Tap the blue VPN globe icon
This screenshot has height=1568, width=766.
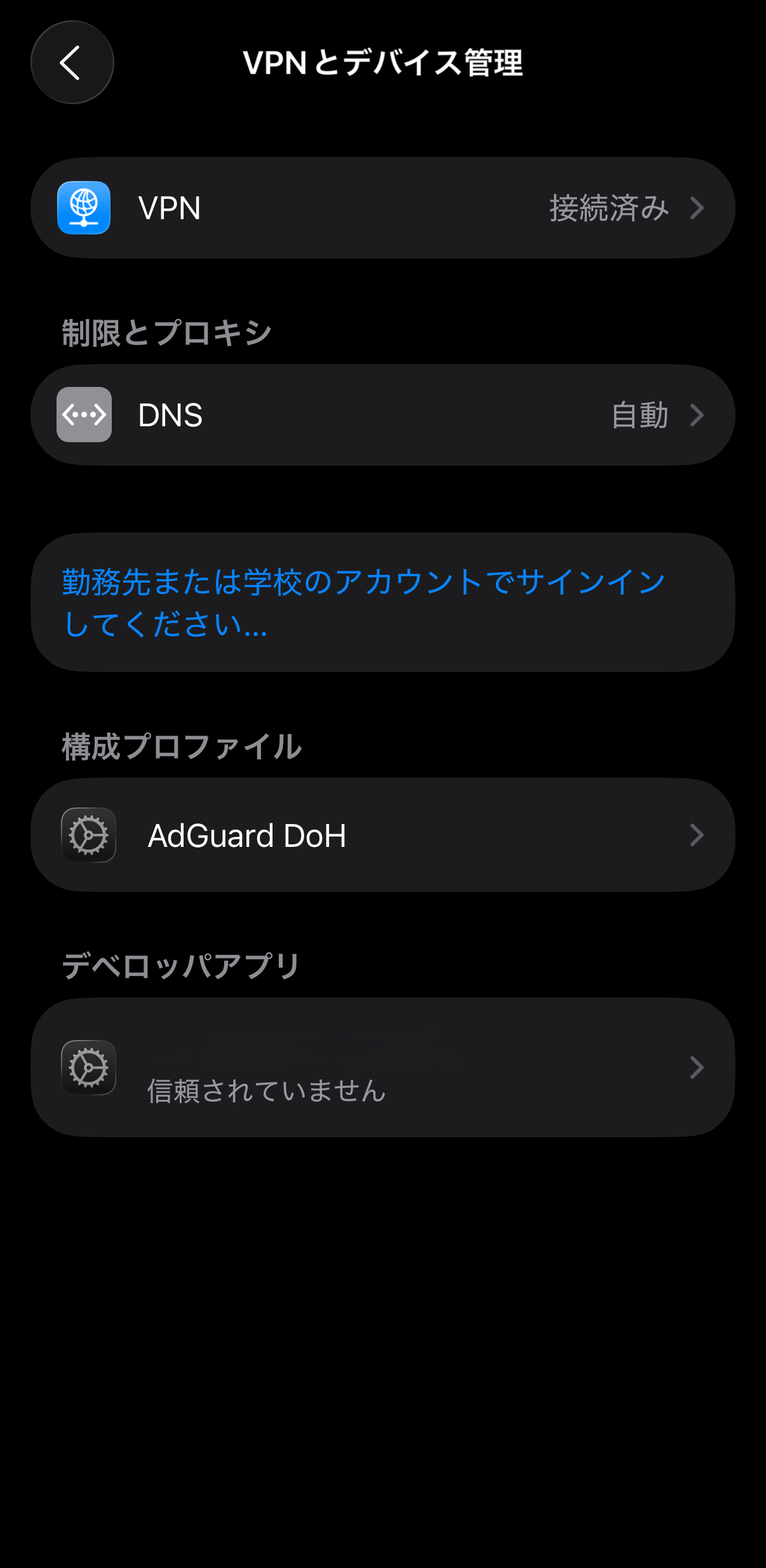(x=83, y=208)
